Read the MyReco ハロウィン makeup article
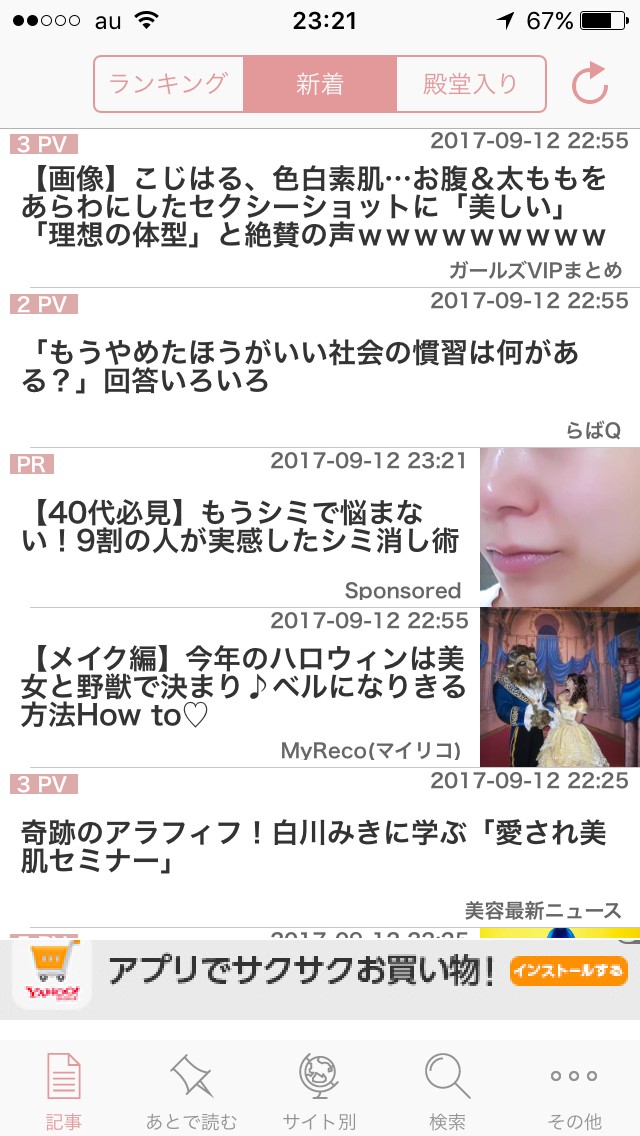This screenshot has width=640, height=1136. 244,687
